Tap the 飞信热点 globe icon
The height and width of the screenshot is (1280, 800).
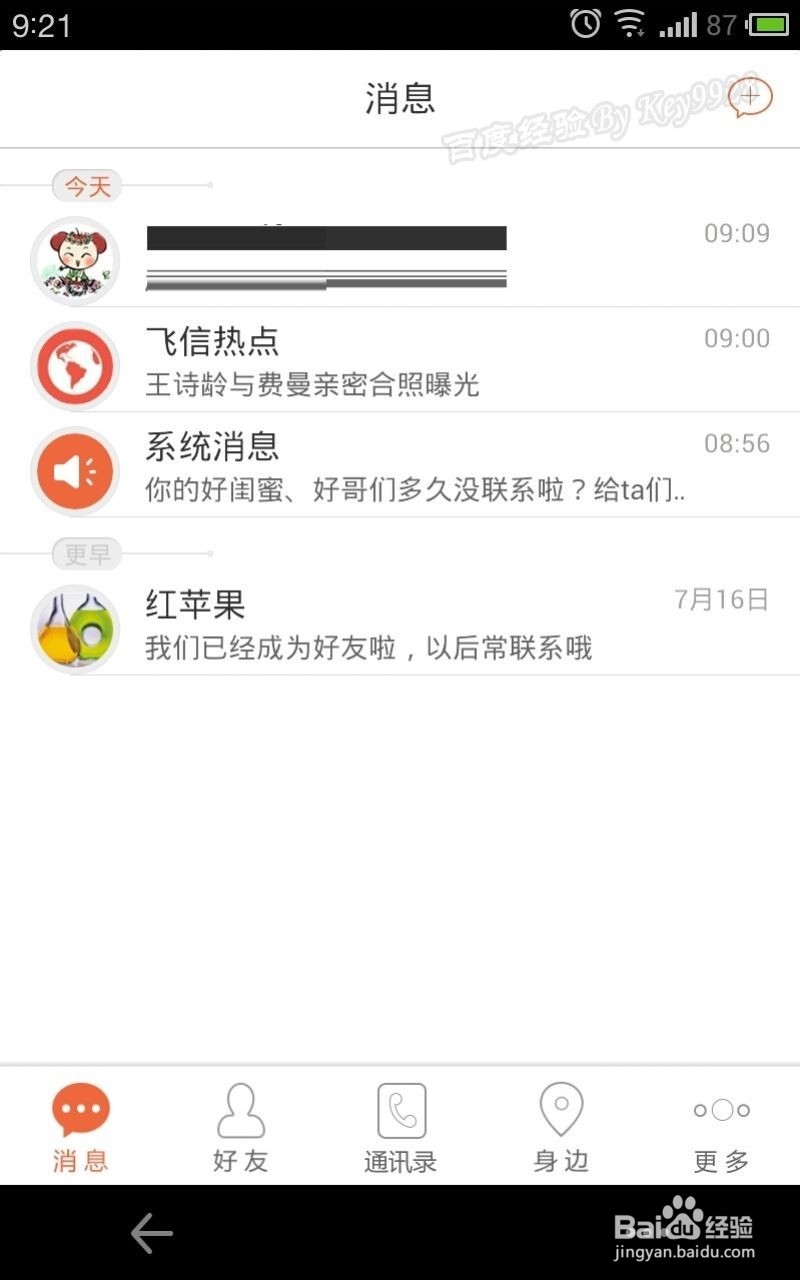[x=75, y=365]
